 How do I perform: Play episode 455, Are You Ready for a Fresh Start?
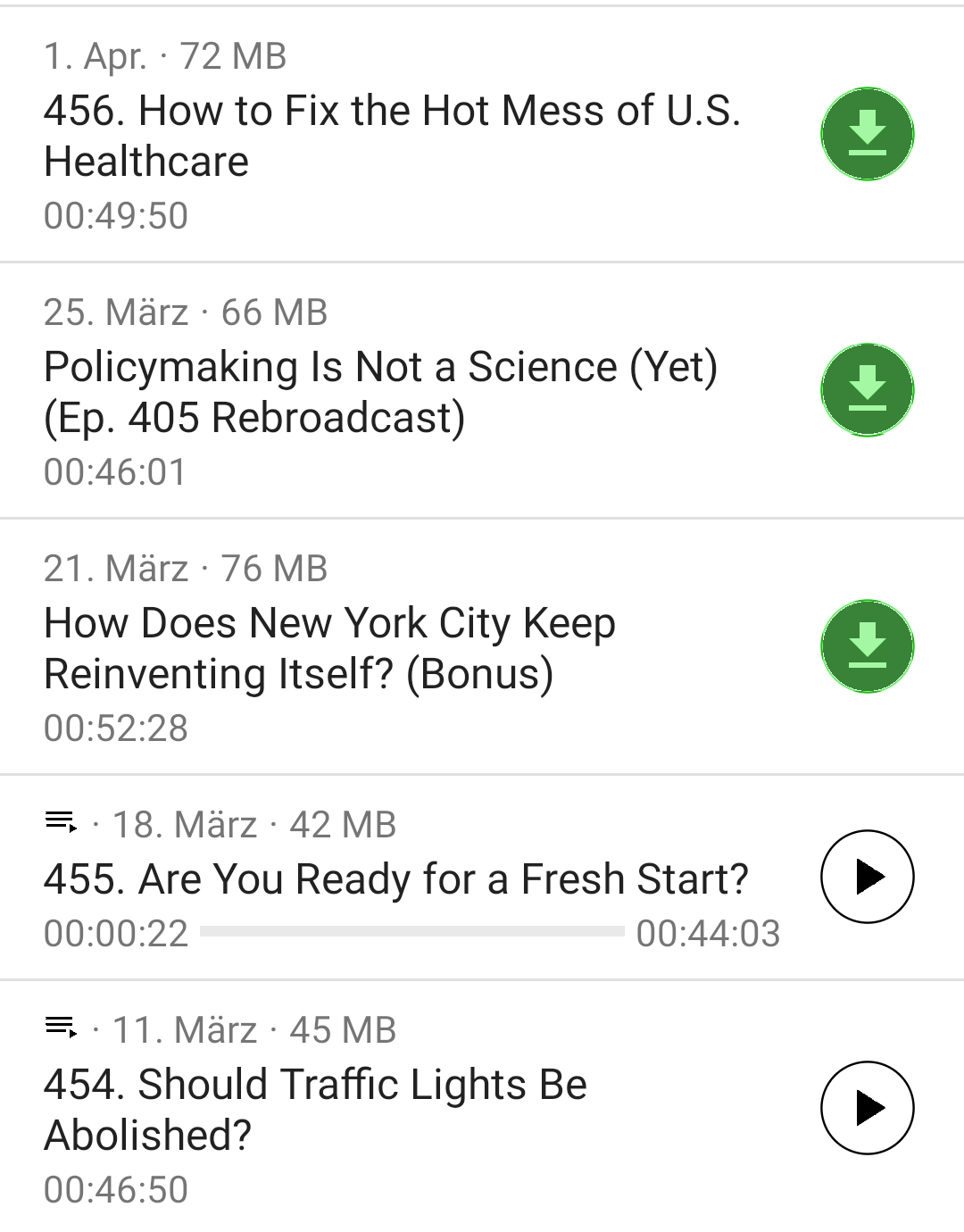[x=866, y=877]
